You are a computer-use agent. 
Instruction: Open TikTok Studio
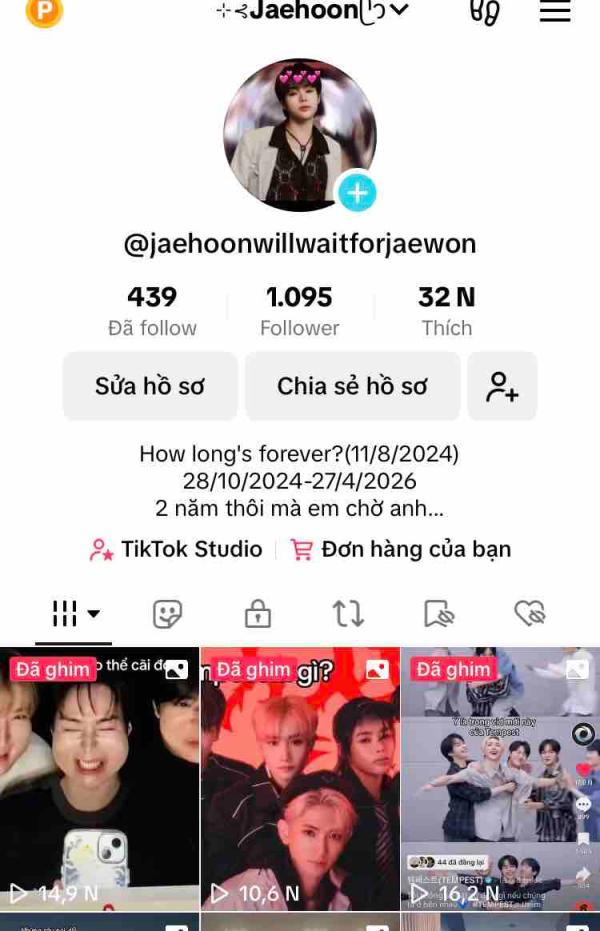pos(176,549)
